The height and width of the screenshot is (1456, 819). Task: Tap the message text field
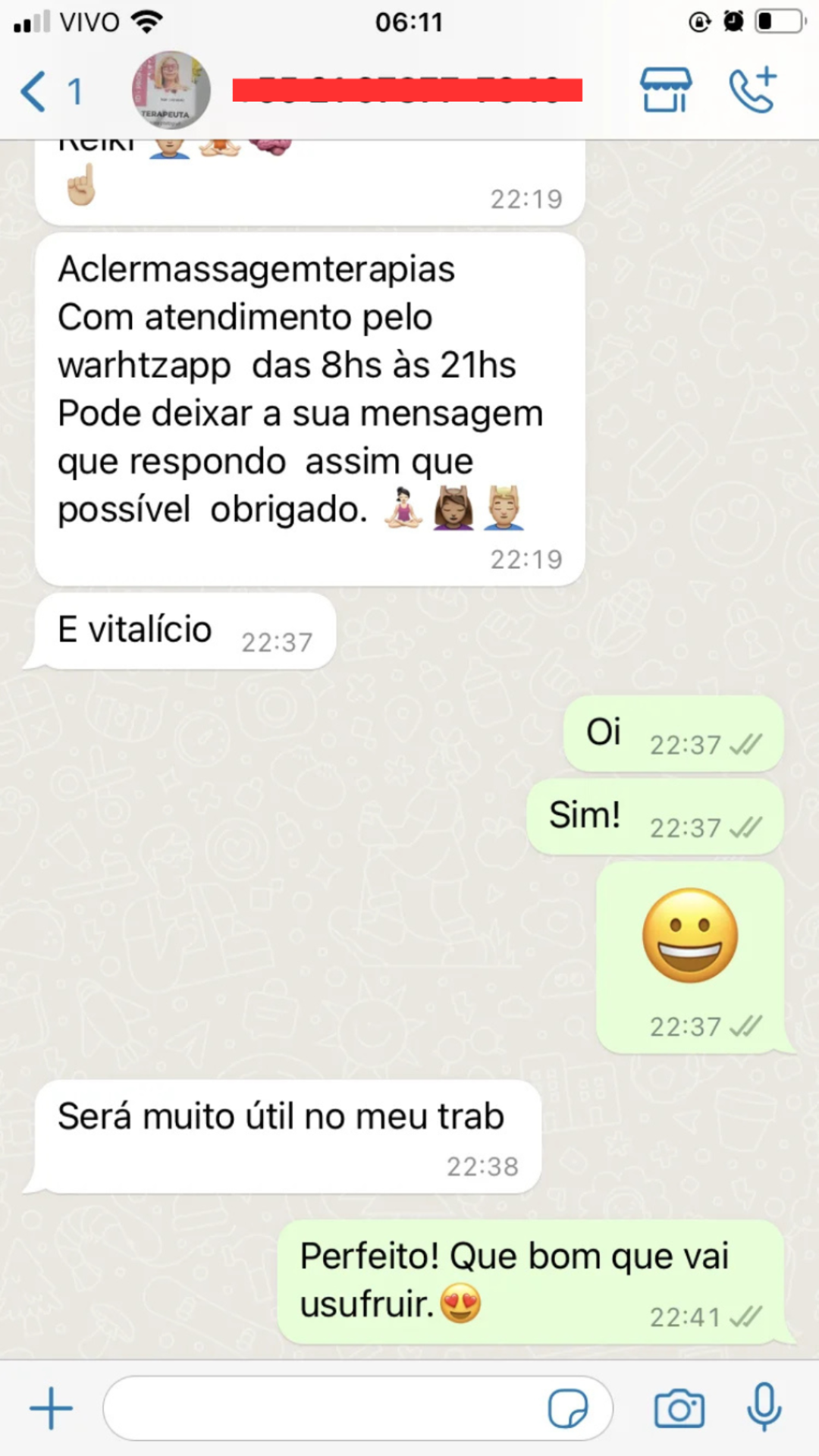pyautogui.click(x=326, y=1408)
